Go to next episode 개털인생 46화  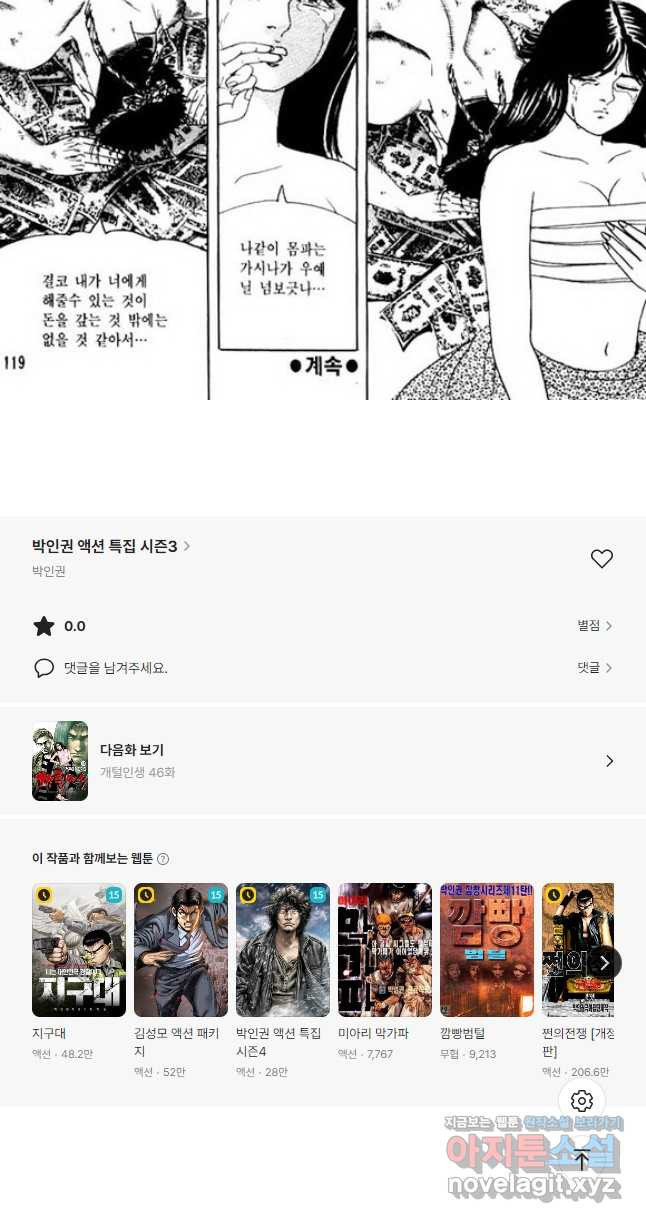(323, 761)
